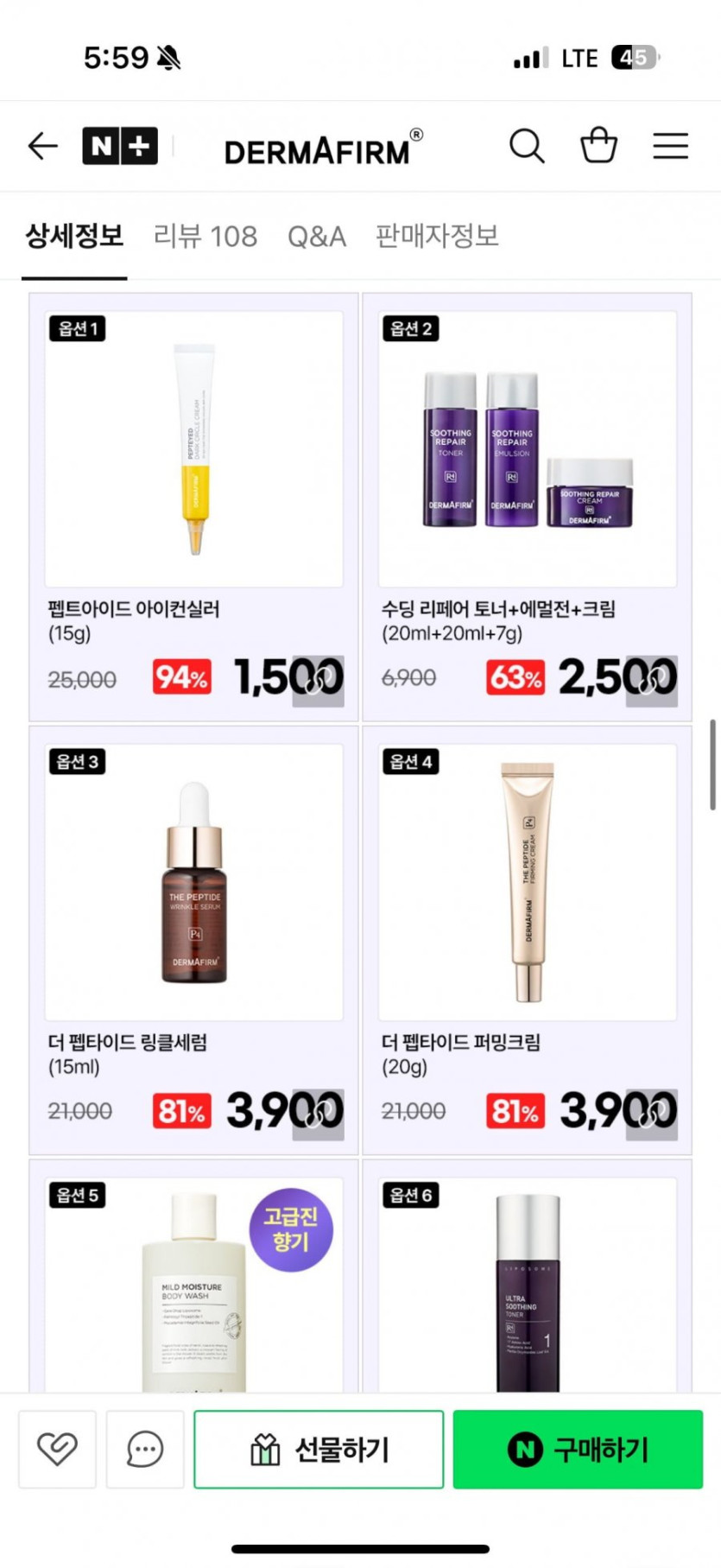This screenshot has height=1568, width=721.
Task: Open the chat inquiry icon
Action: pyautogui.click(x=145, y=1449)
